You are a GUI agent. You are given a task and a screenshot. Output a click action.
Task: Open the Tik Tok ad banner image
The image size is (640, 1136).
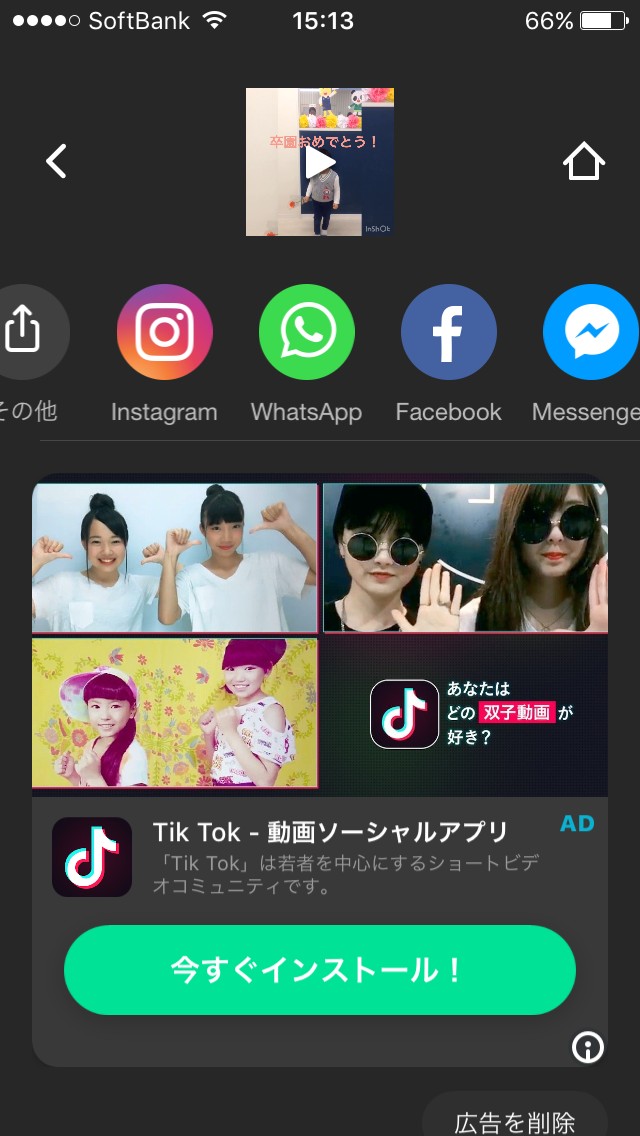(320, 638)
